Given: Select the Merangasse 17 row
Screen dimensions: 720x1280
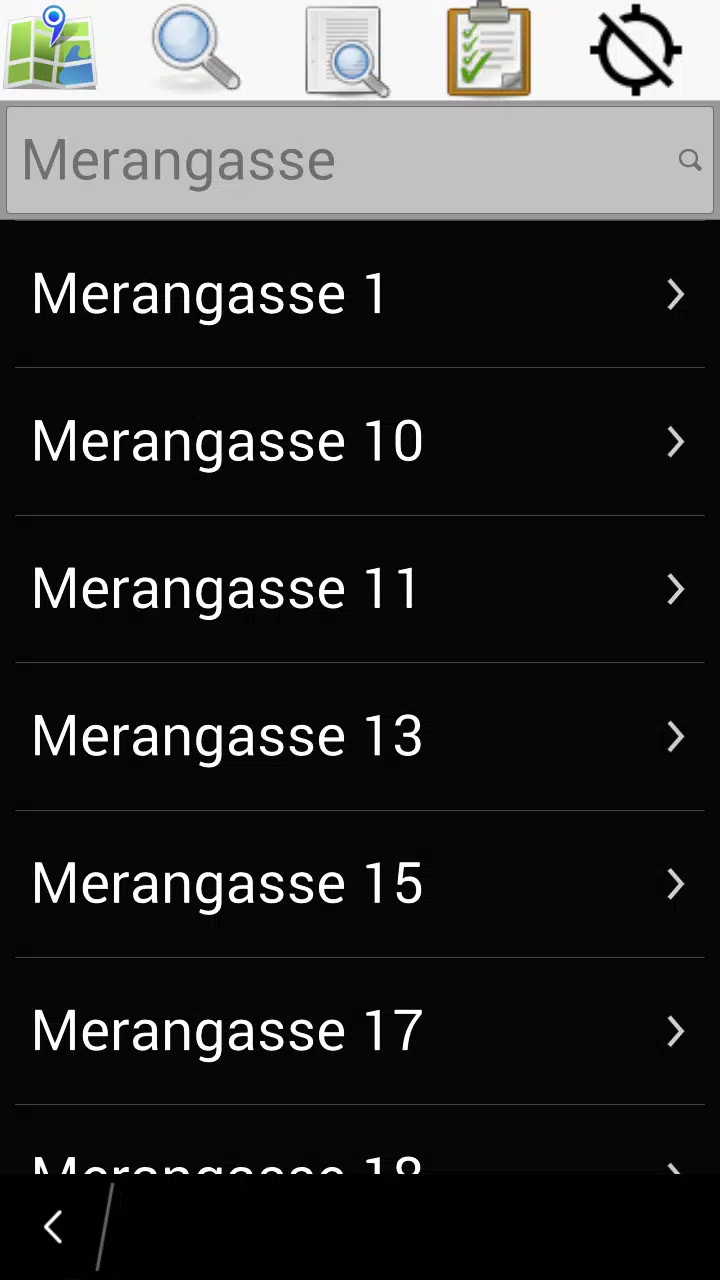Looking at the screenshot, I should coord(360,1031).
